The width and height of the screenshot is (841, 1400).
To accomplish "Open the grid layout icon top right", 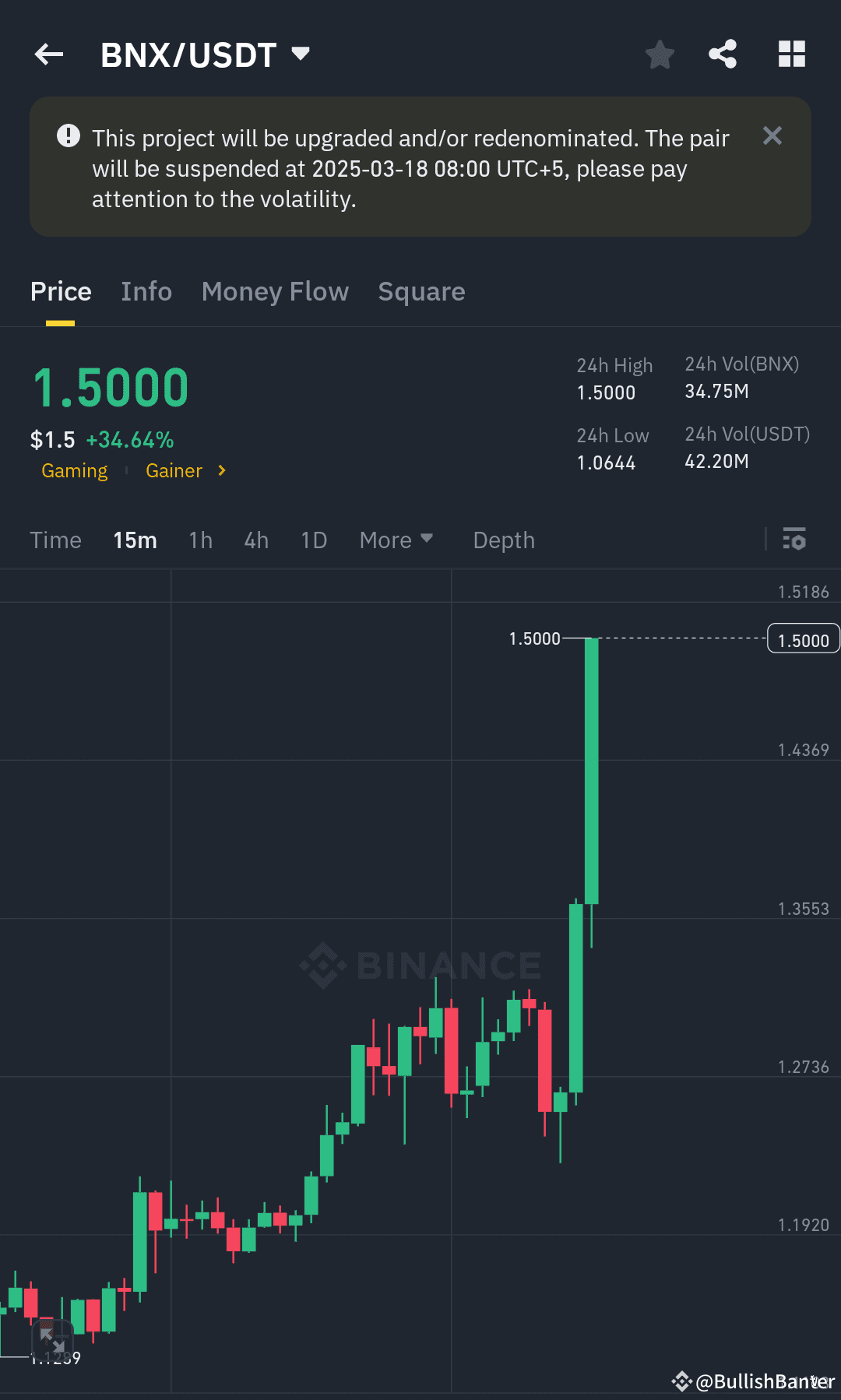I will (x=792, y=54).
